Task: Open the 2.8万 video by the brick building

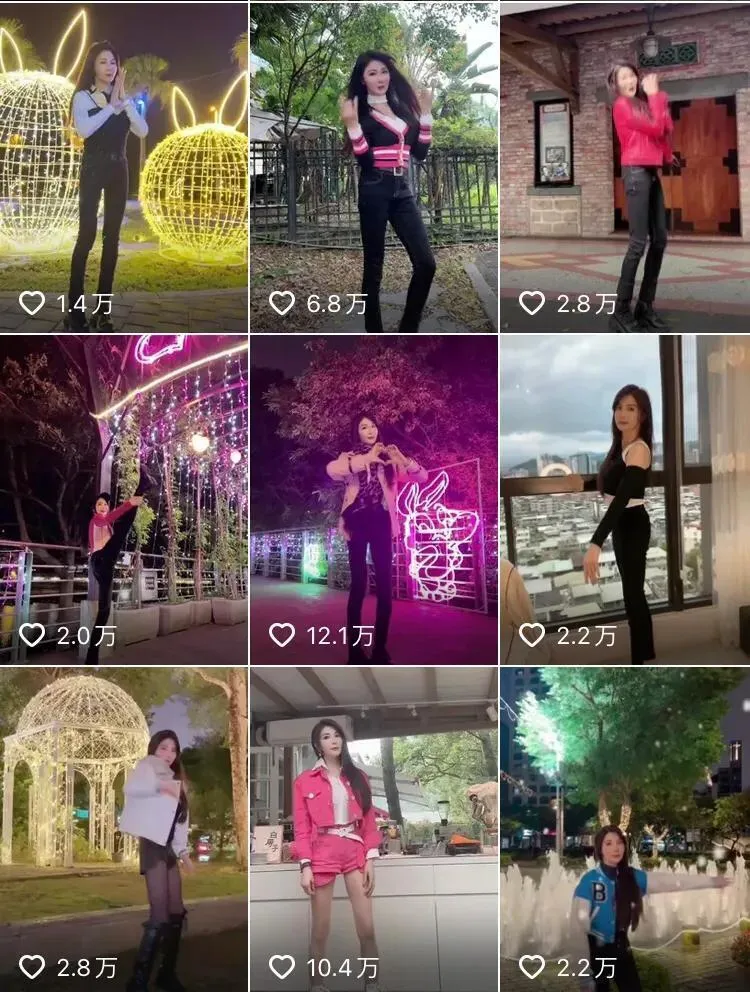Action: coord(625,167)
